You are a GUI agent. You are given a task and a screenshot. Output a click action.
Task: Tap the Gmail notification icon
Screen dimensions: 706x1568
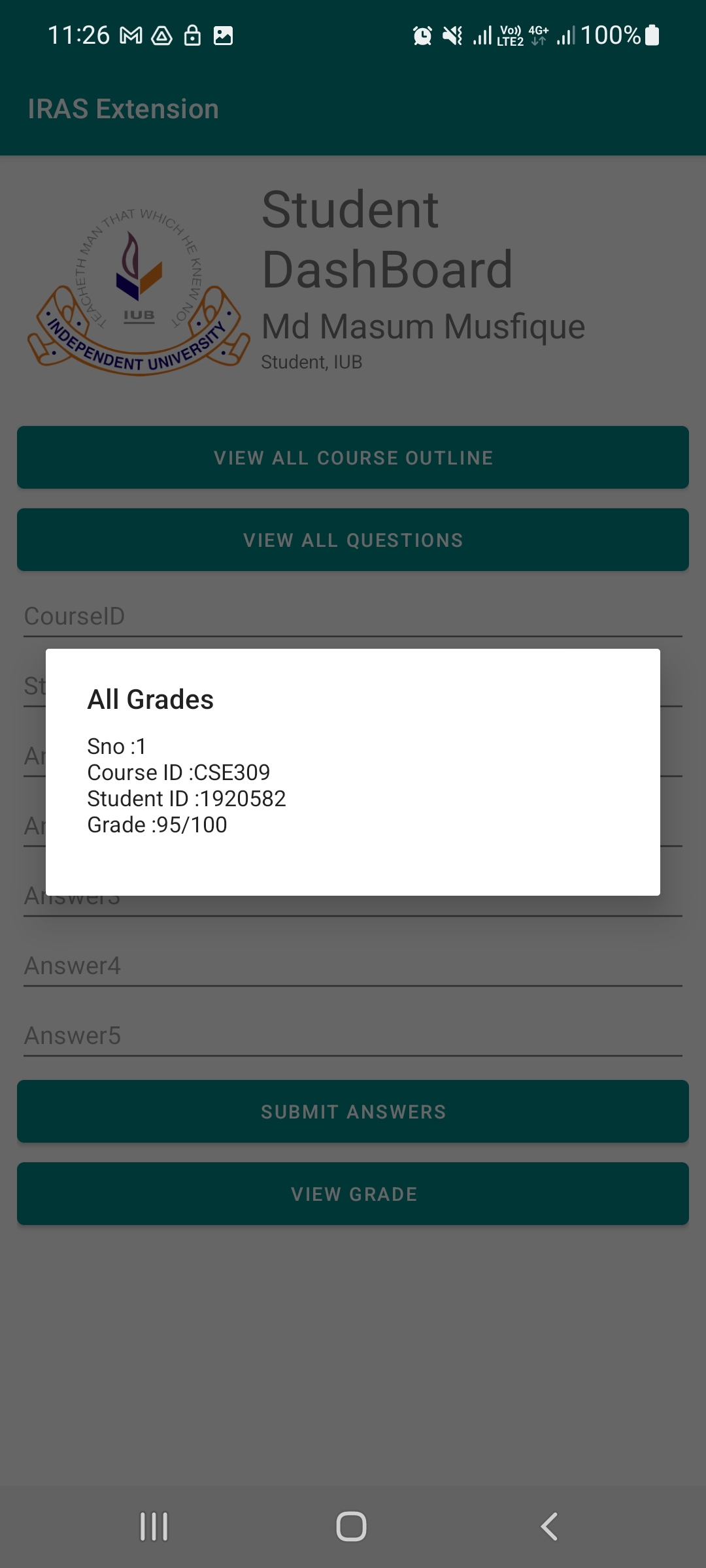coord(131,35)
